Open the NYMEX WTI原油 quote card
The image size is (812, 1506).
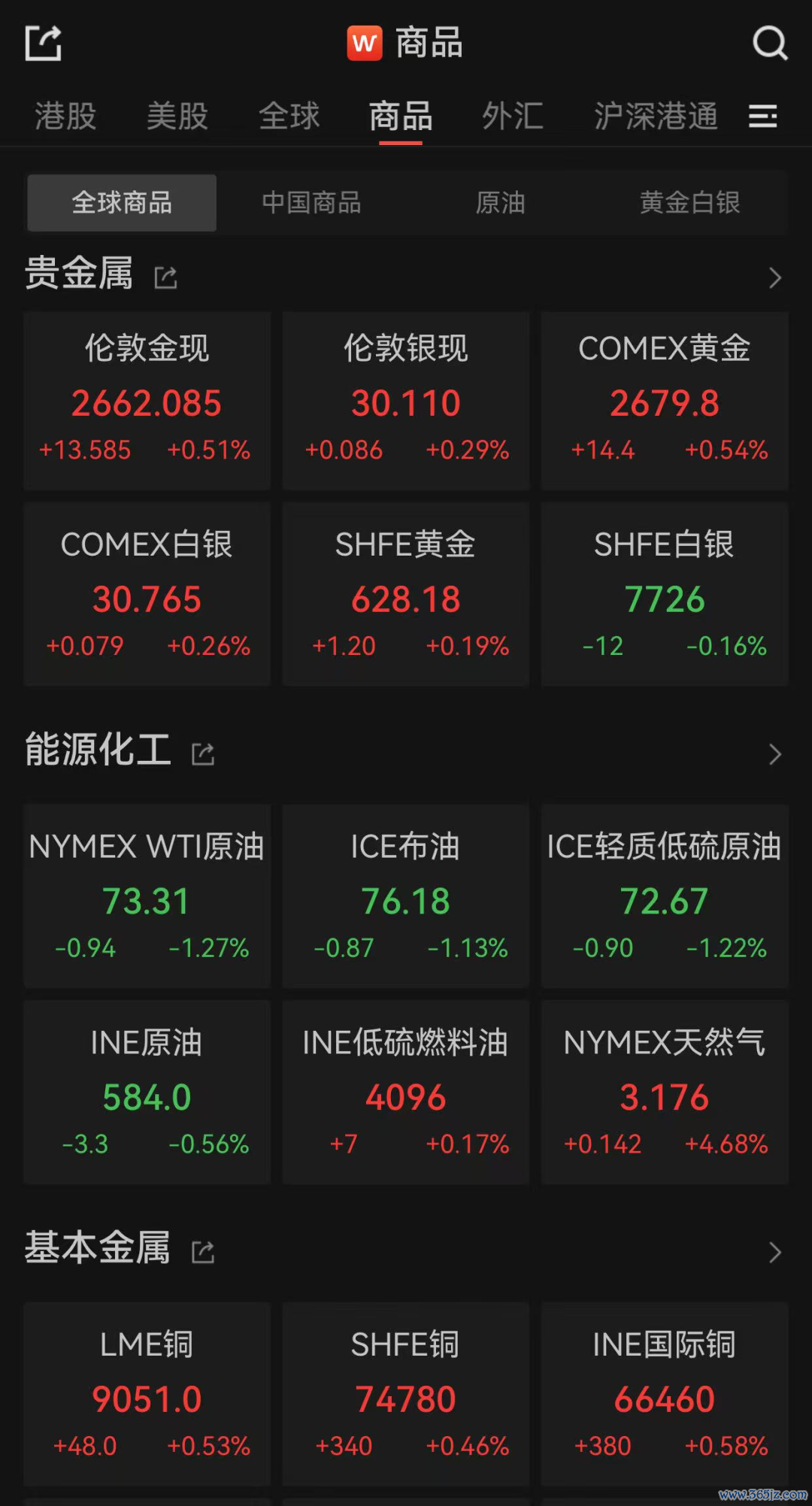coord(147,896)
